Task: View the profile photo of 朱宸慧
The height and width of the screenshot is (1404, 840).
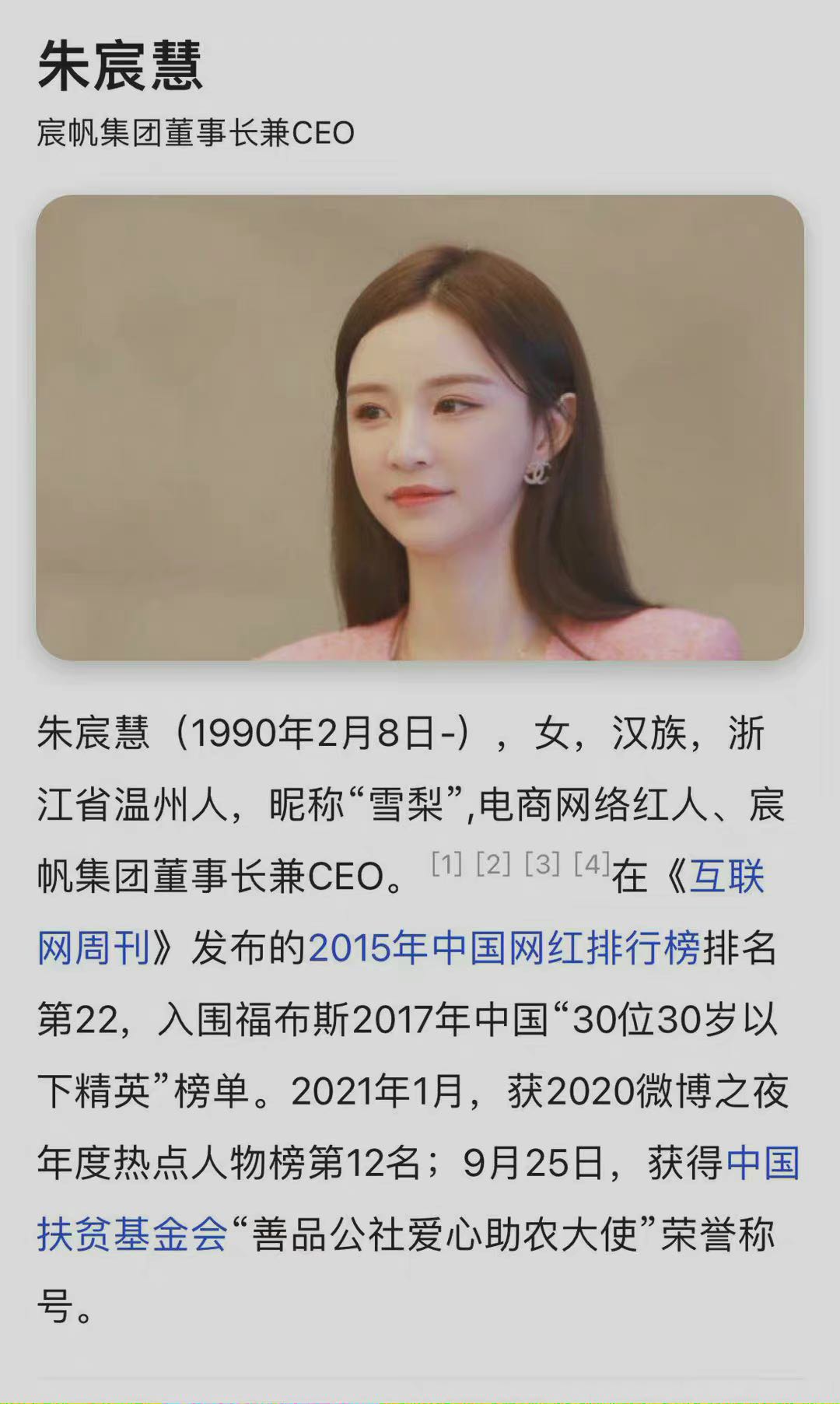Action: point(420,428)
